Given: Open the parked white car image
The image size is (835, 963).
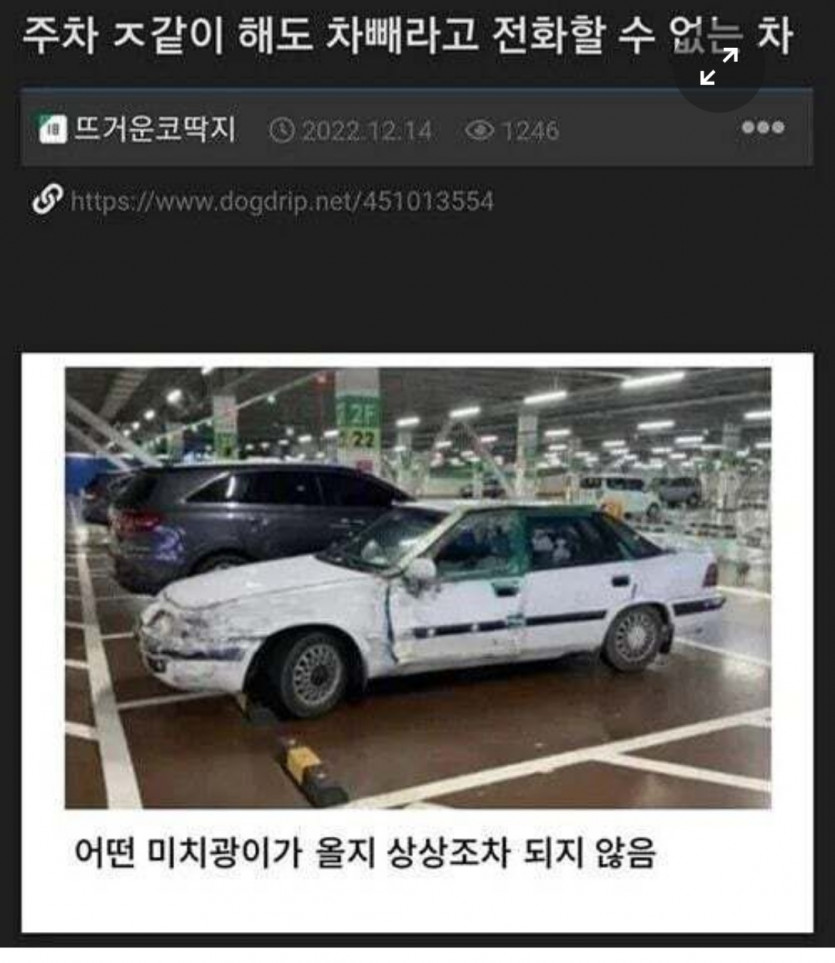Looking at the screenshot, I should pos(418,587).
